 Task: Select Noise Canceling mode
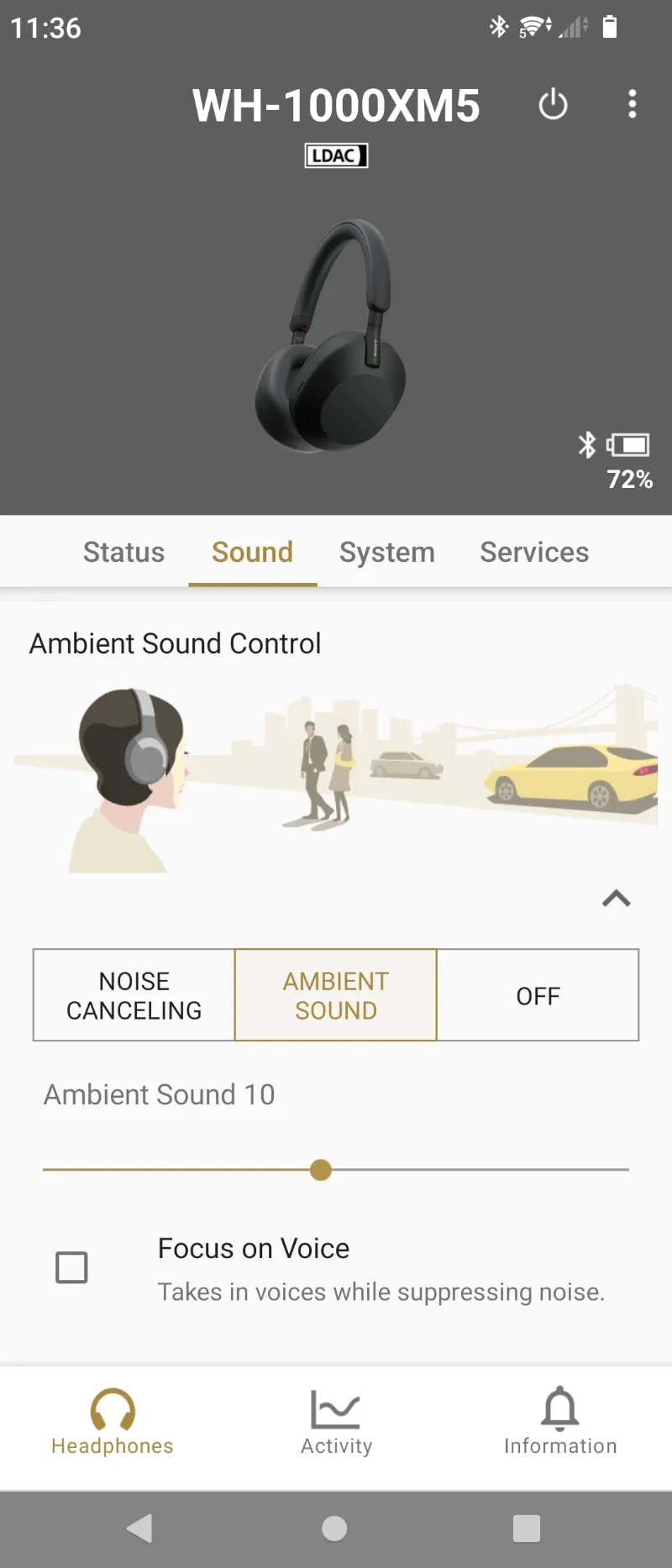coord(134,995)
